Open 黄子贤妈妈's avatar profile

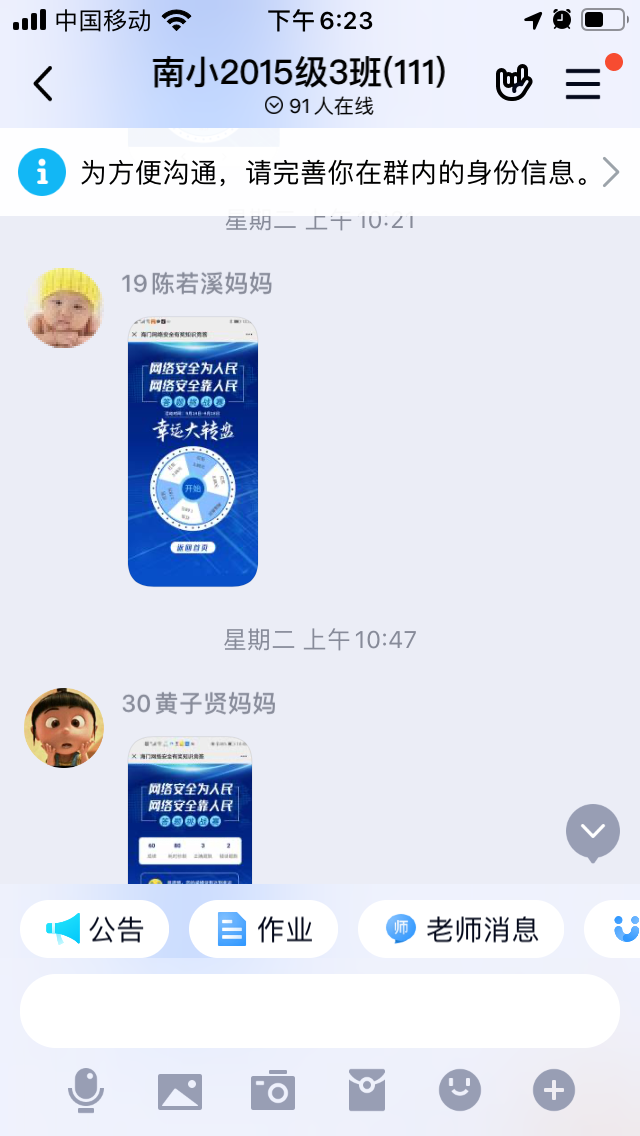63,728
